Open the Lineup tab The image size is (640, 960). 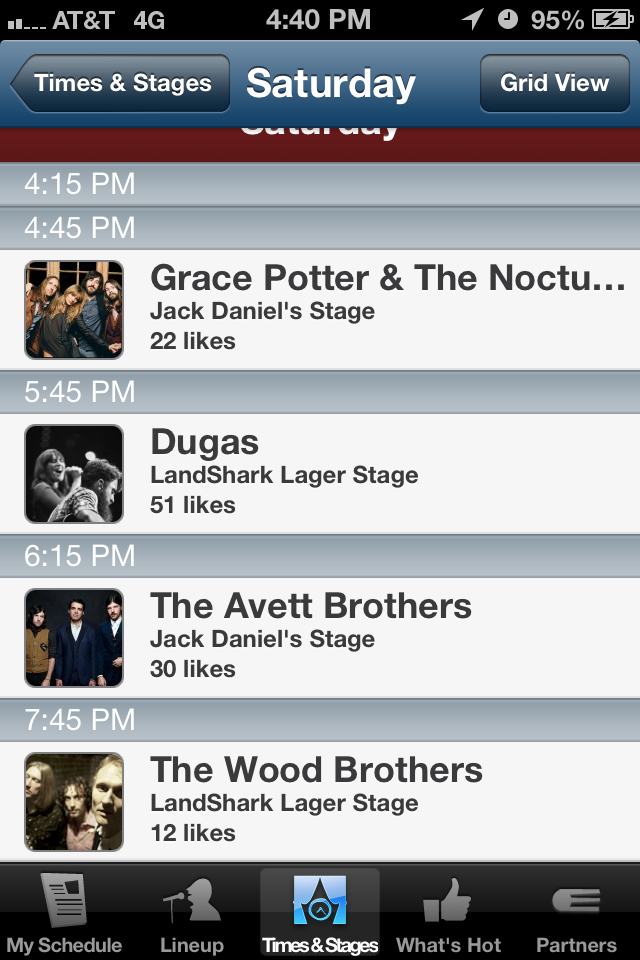(192, 914)
